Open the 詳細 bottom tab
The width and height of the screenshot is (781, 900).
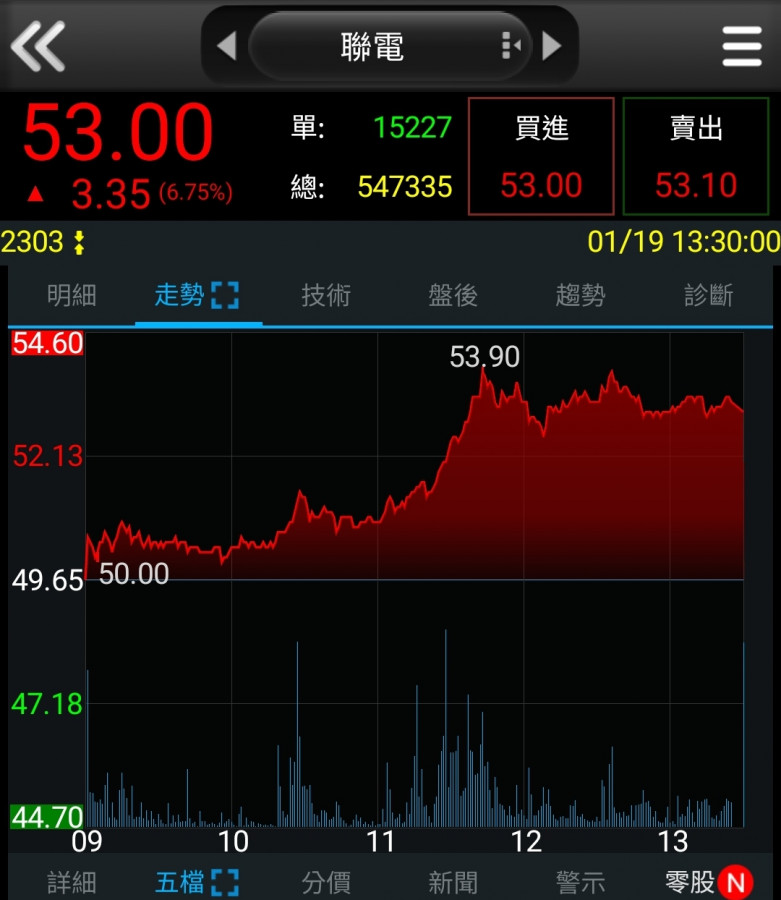click(72, 882)
